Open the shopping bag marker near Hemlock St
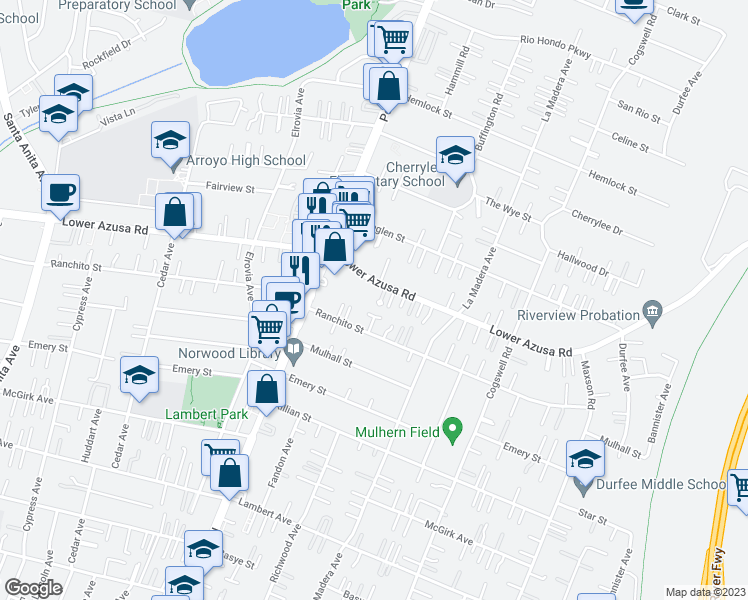Image resolution: width=748 pixels, height=600 pixels. [388, 87]
